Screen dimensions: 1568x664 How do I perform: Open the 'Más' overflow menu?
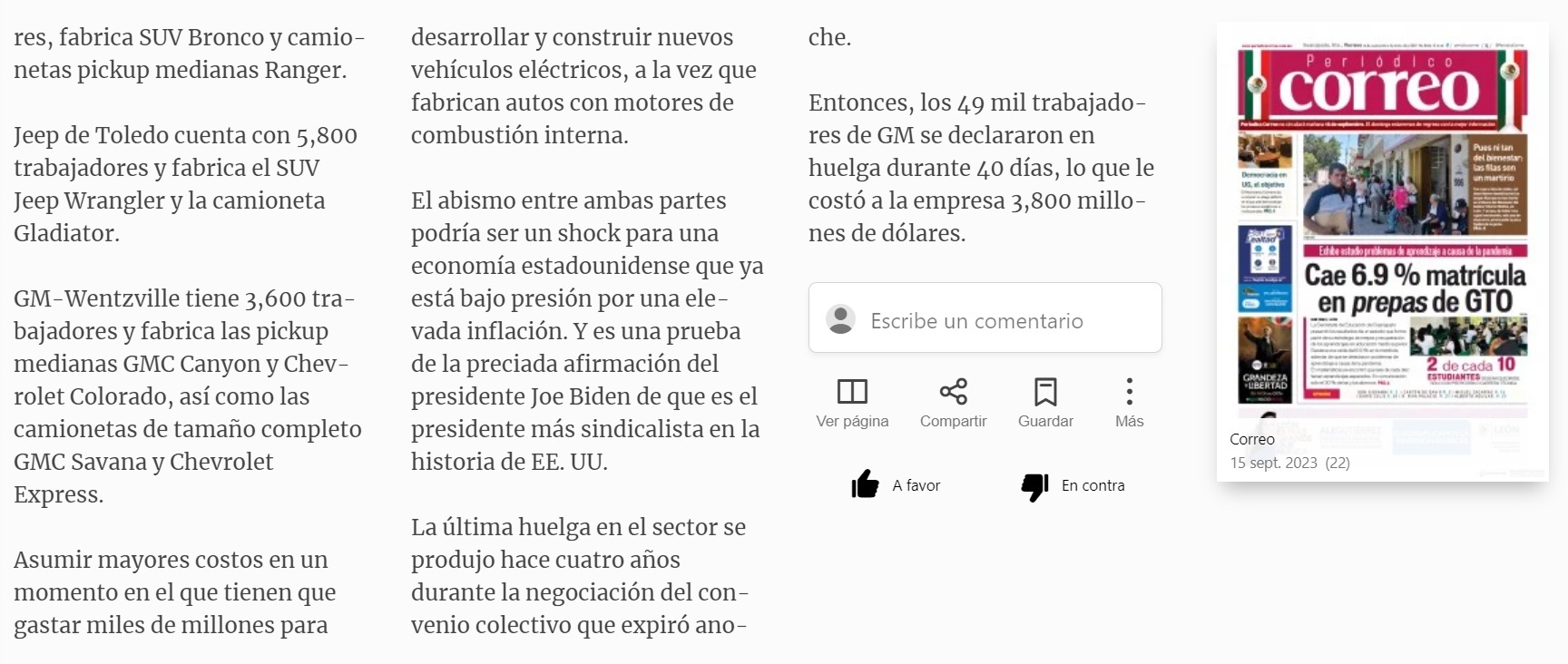[x=1129, y=403]
